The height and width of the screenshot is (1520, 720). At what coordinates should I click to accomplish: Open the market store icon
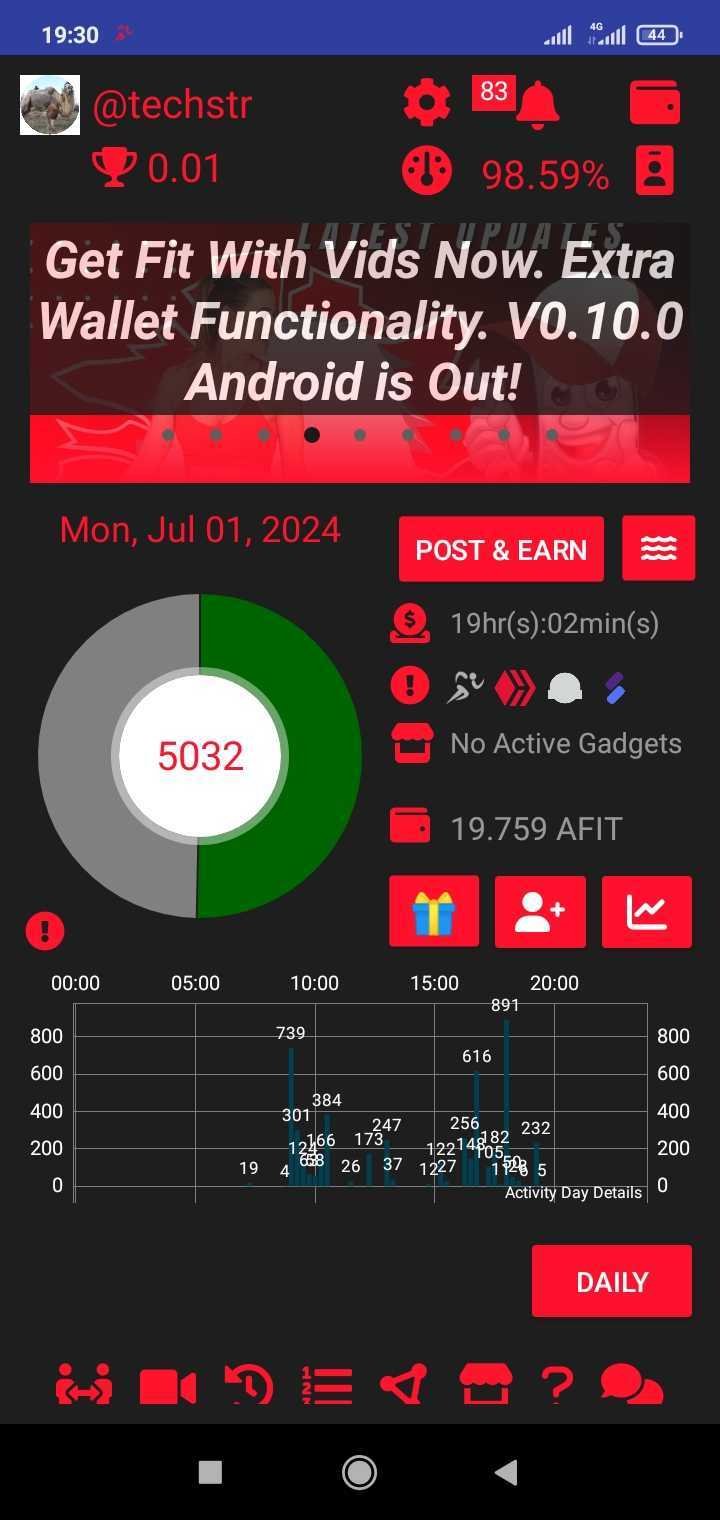tap(486, 1386)
